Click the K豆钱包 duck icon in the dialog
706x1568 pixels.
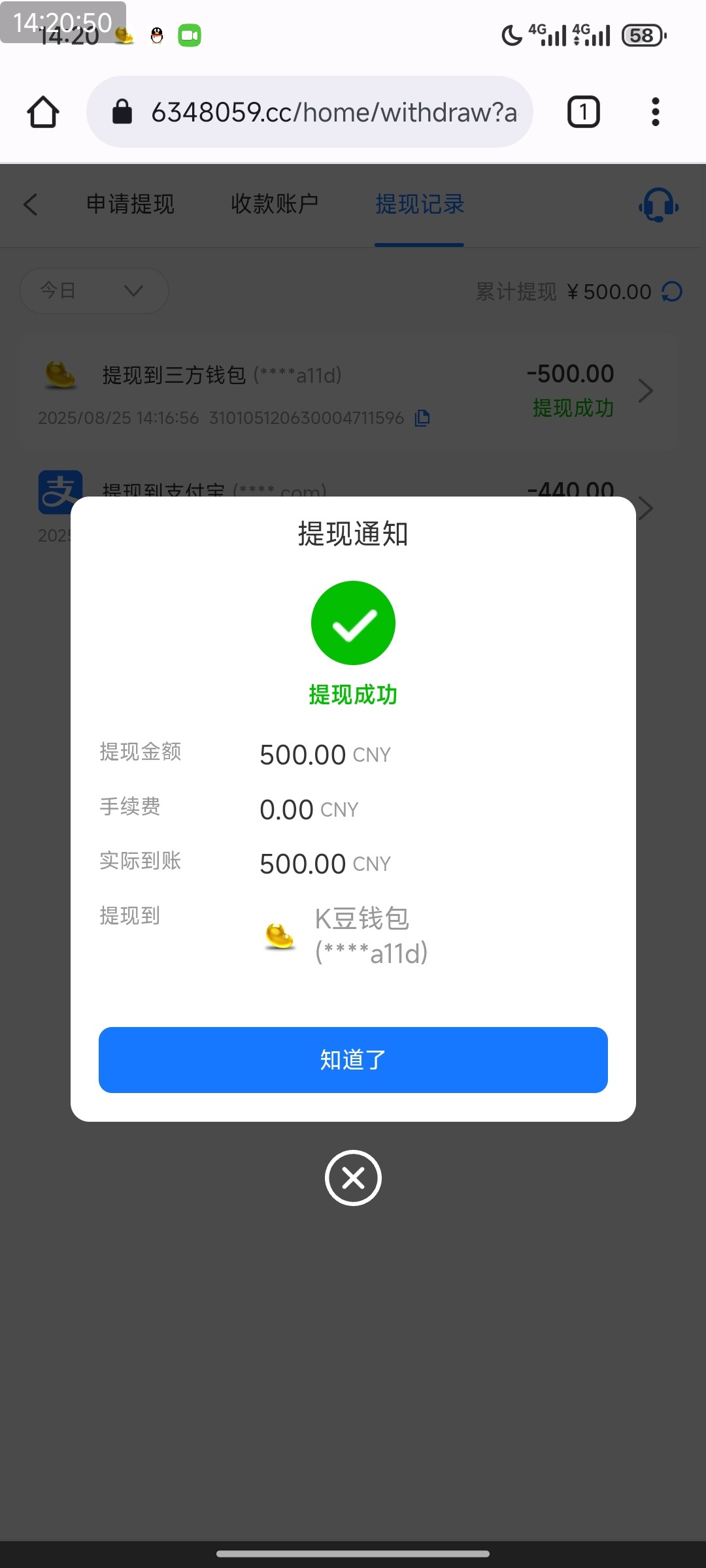[x=278, y=936]
